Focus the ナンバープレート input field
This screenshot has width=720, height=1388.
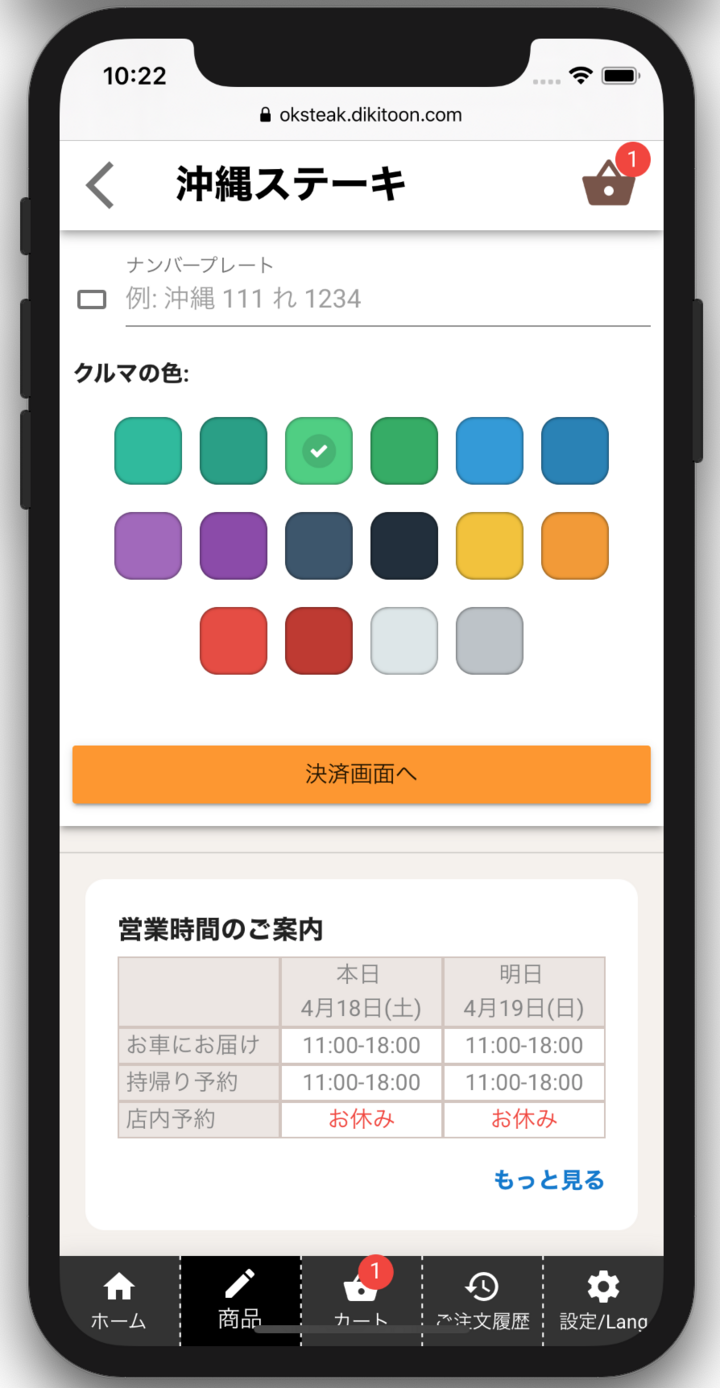tap(386, 298)
